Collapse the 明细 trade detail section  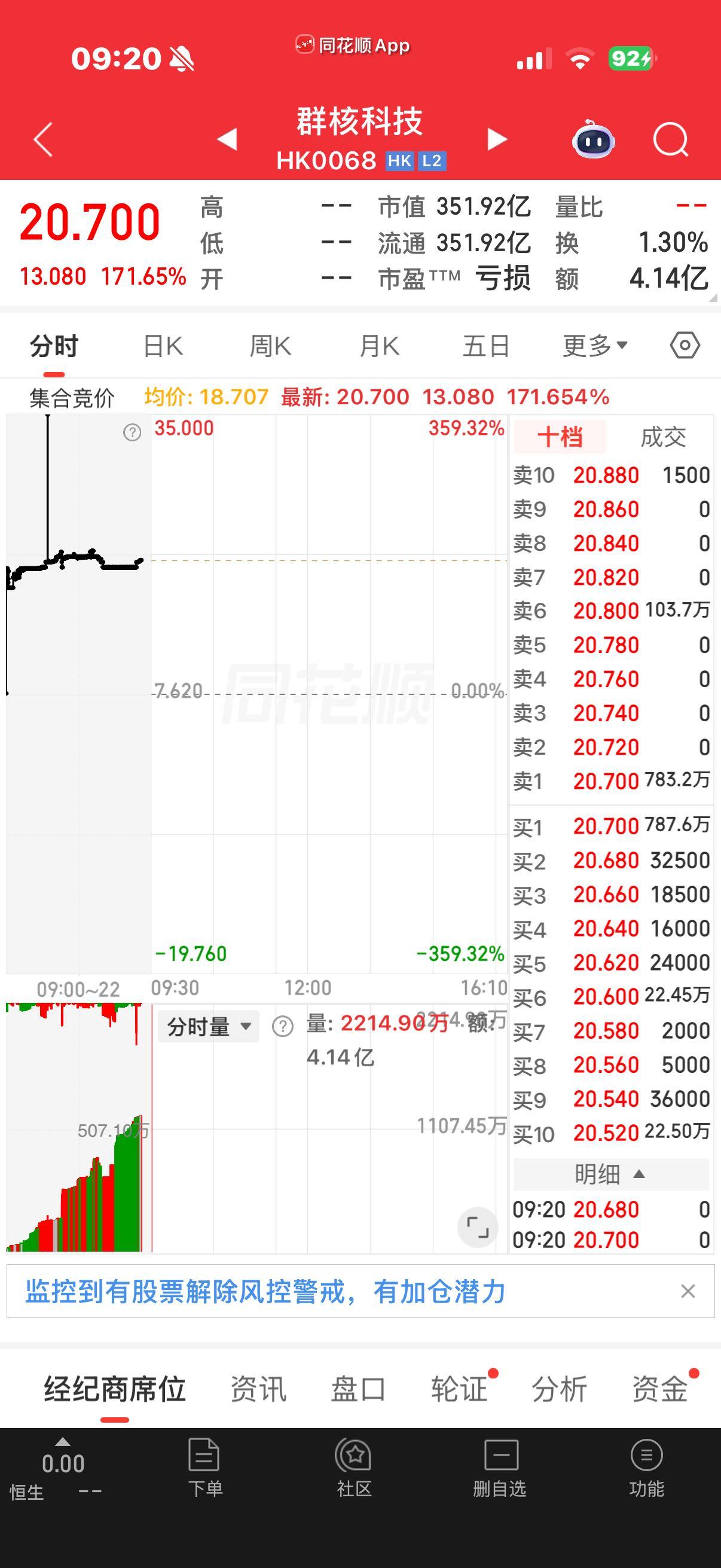click(610, 1174)
